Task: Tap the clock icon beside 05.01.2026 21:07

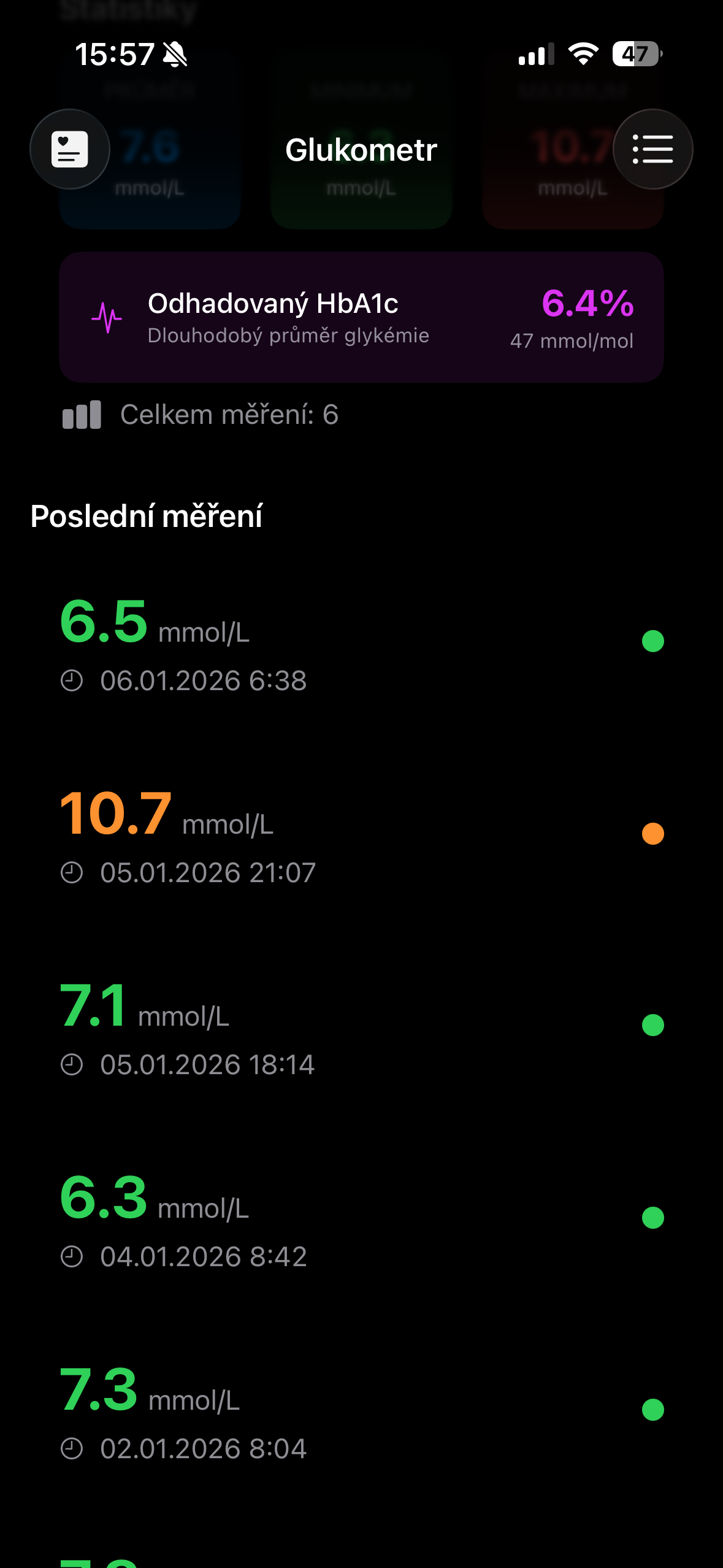Action: tap(73, 872)
